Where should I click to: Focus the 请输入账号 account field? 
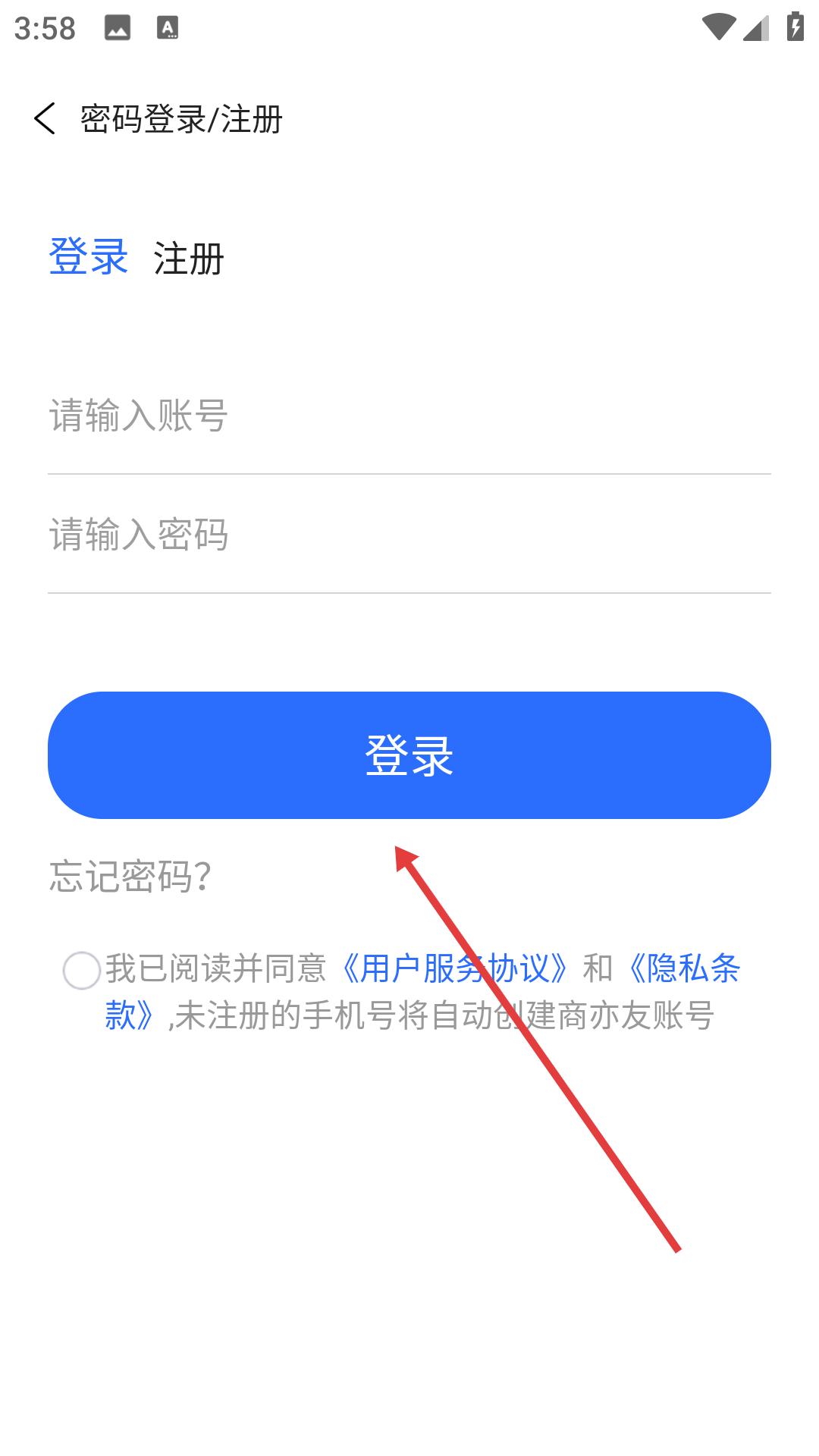click(x=409, y=416)
